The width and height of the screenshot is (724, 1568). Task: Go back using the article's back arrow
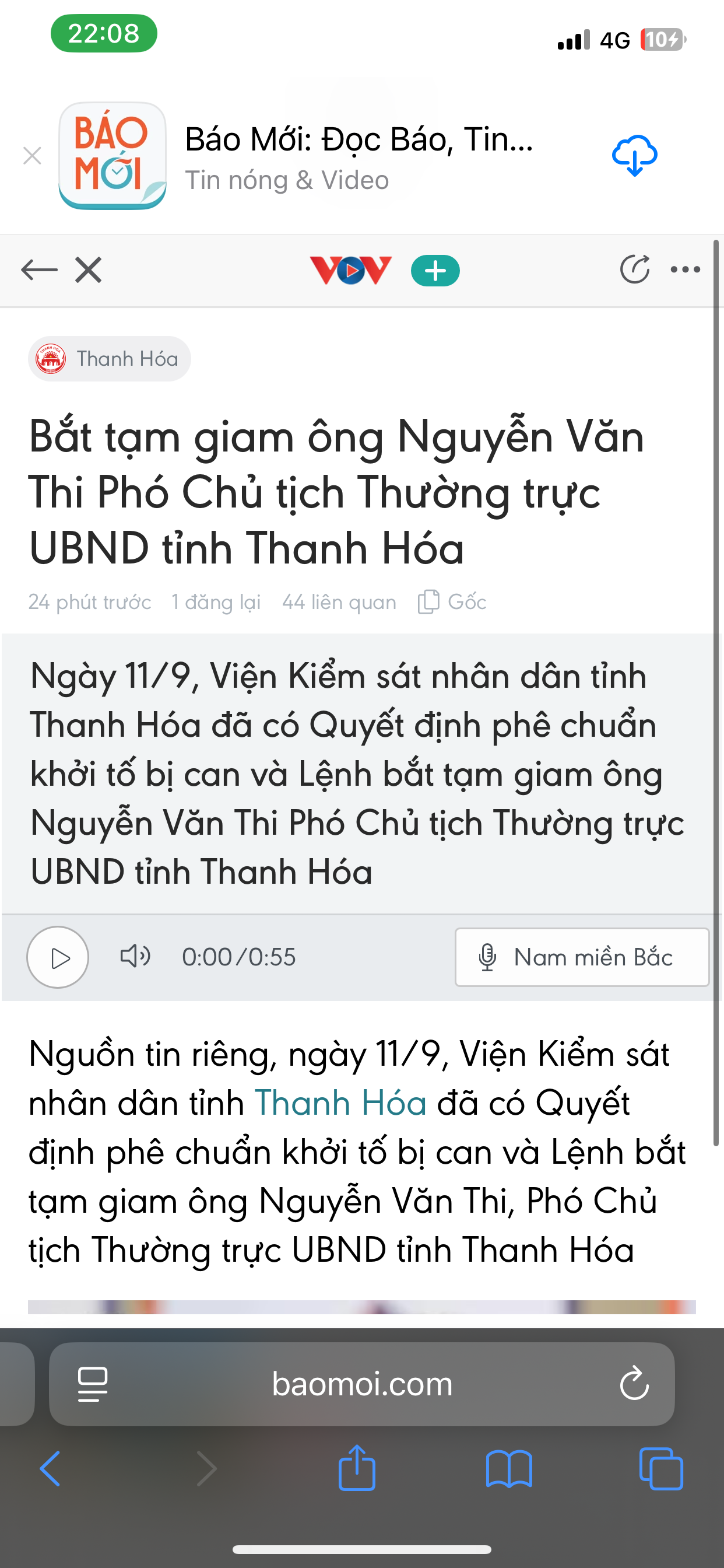coord(39,269)
